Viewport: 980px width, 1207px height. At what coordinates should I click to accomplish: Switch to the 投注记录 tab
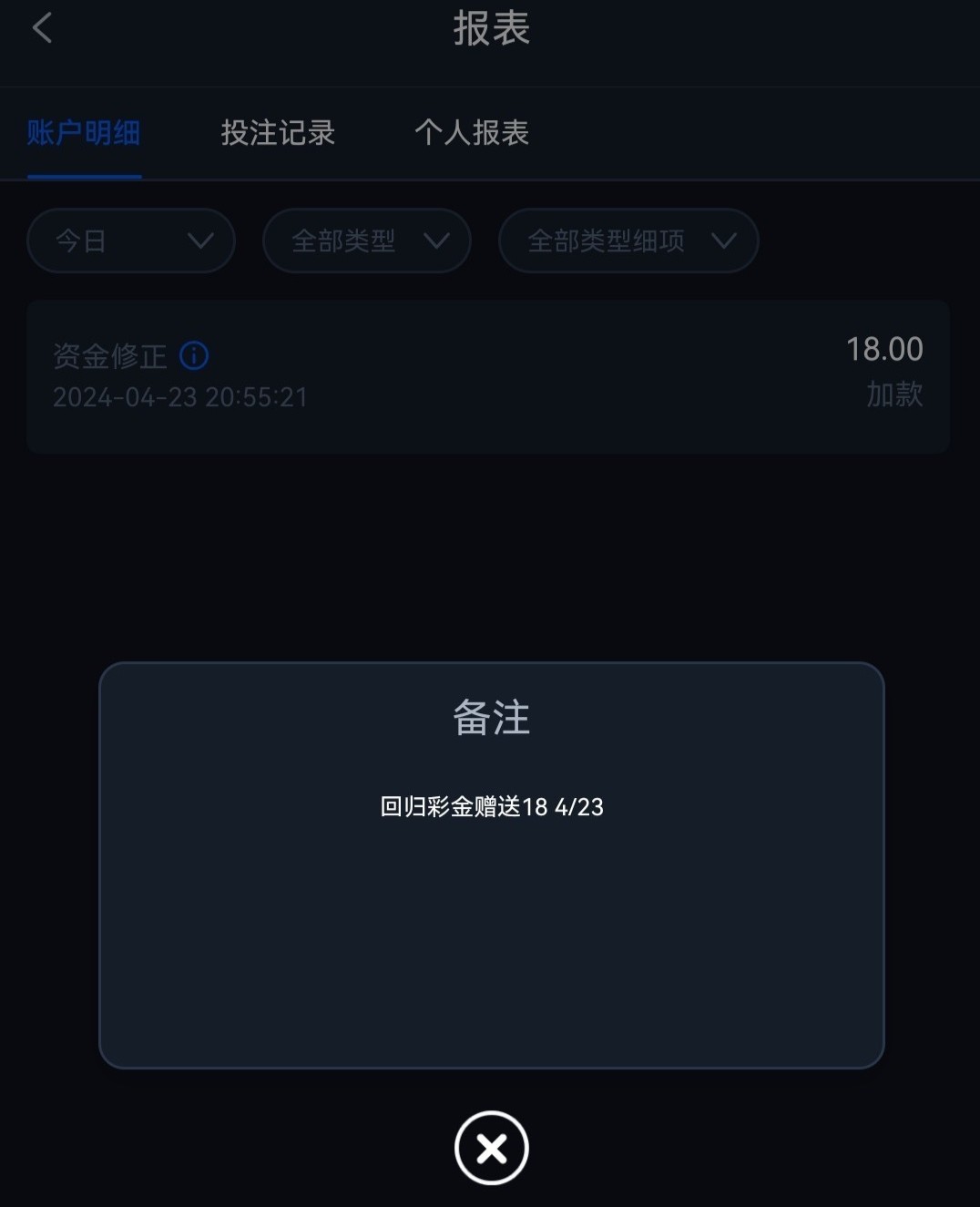pos(278,133)
